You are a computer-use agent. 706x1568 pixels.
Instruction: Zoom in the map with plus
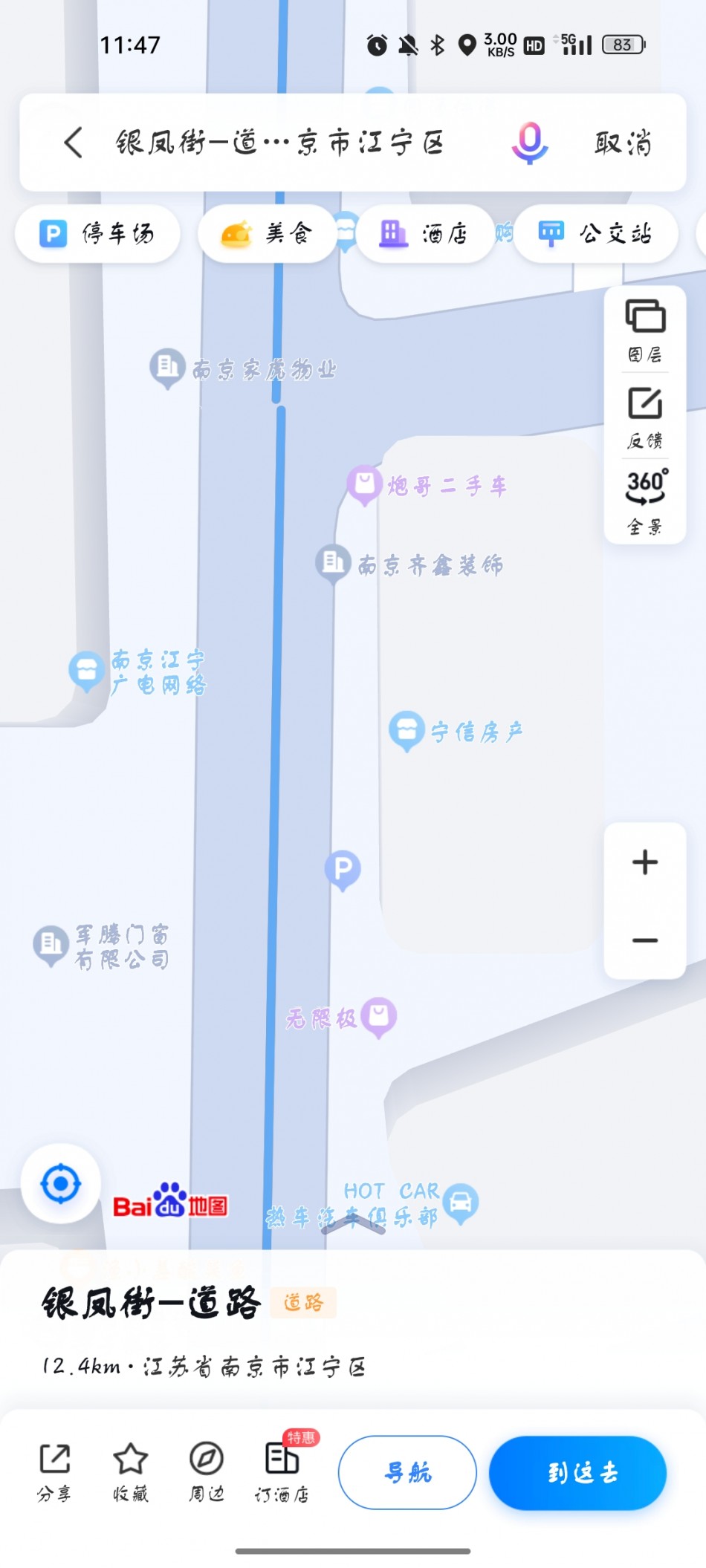(644, 862)
